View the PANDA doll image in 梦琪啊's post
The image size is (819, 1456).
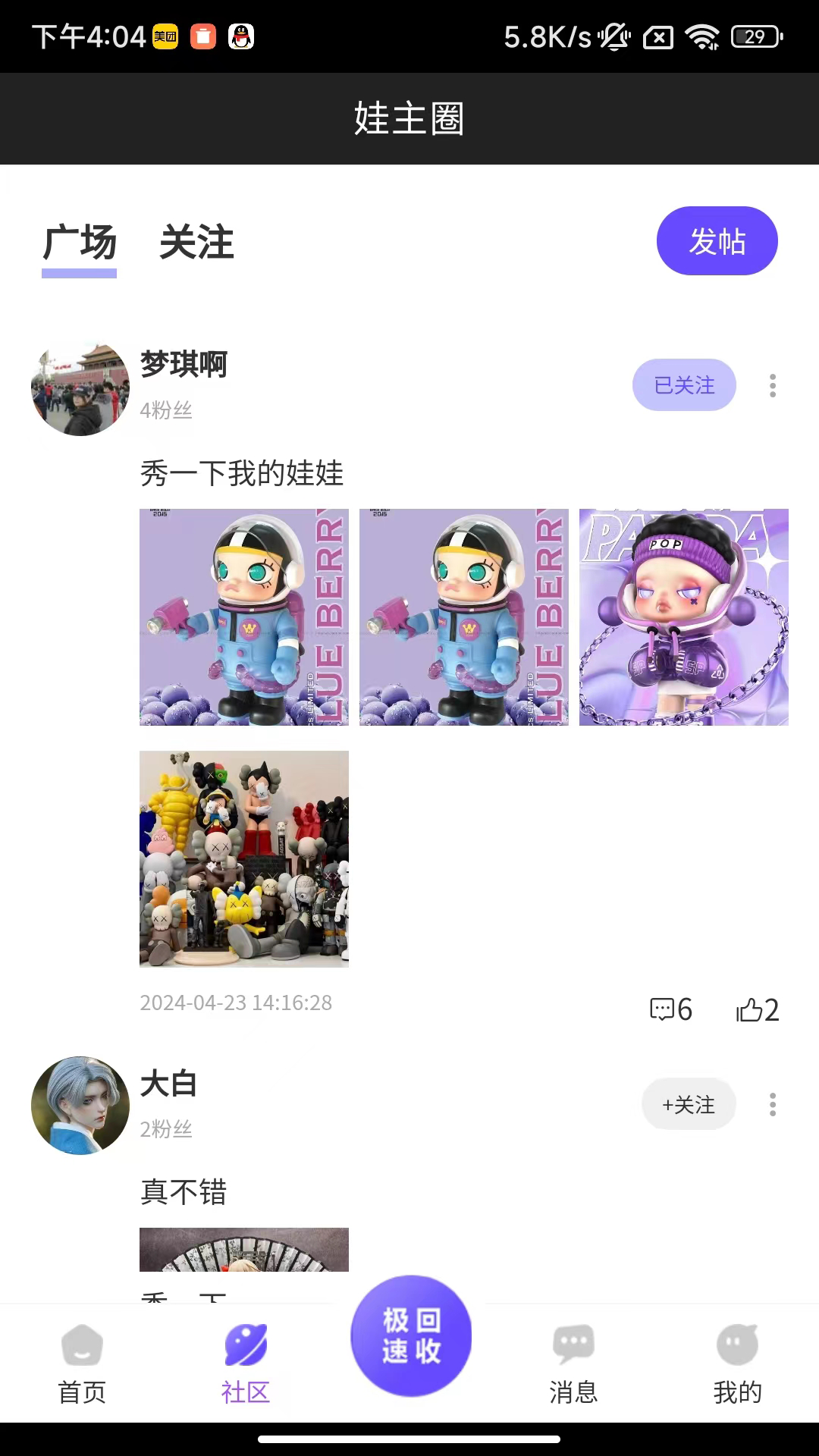683,617
